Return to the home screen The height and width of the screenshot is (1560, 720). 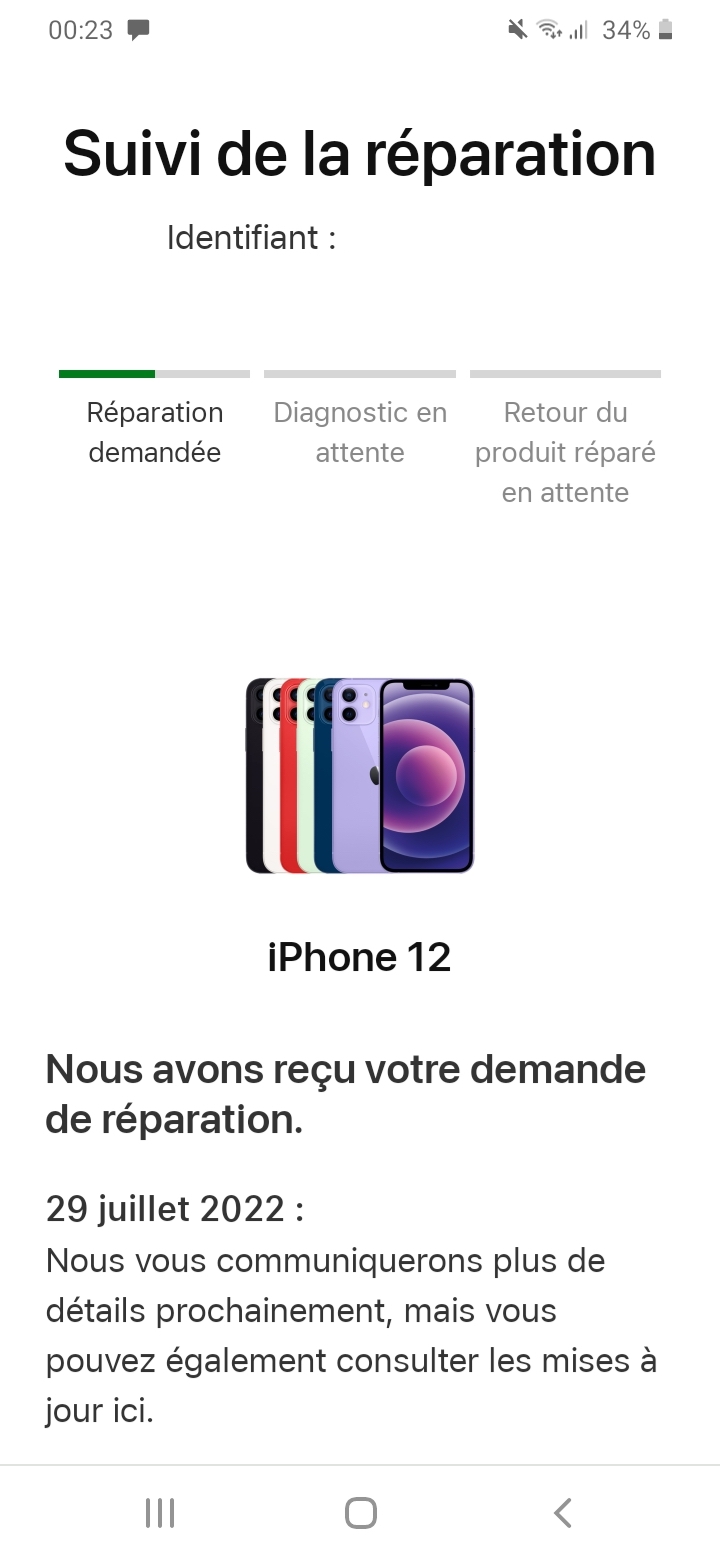(x=360, y=1513)
